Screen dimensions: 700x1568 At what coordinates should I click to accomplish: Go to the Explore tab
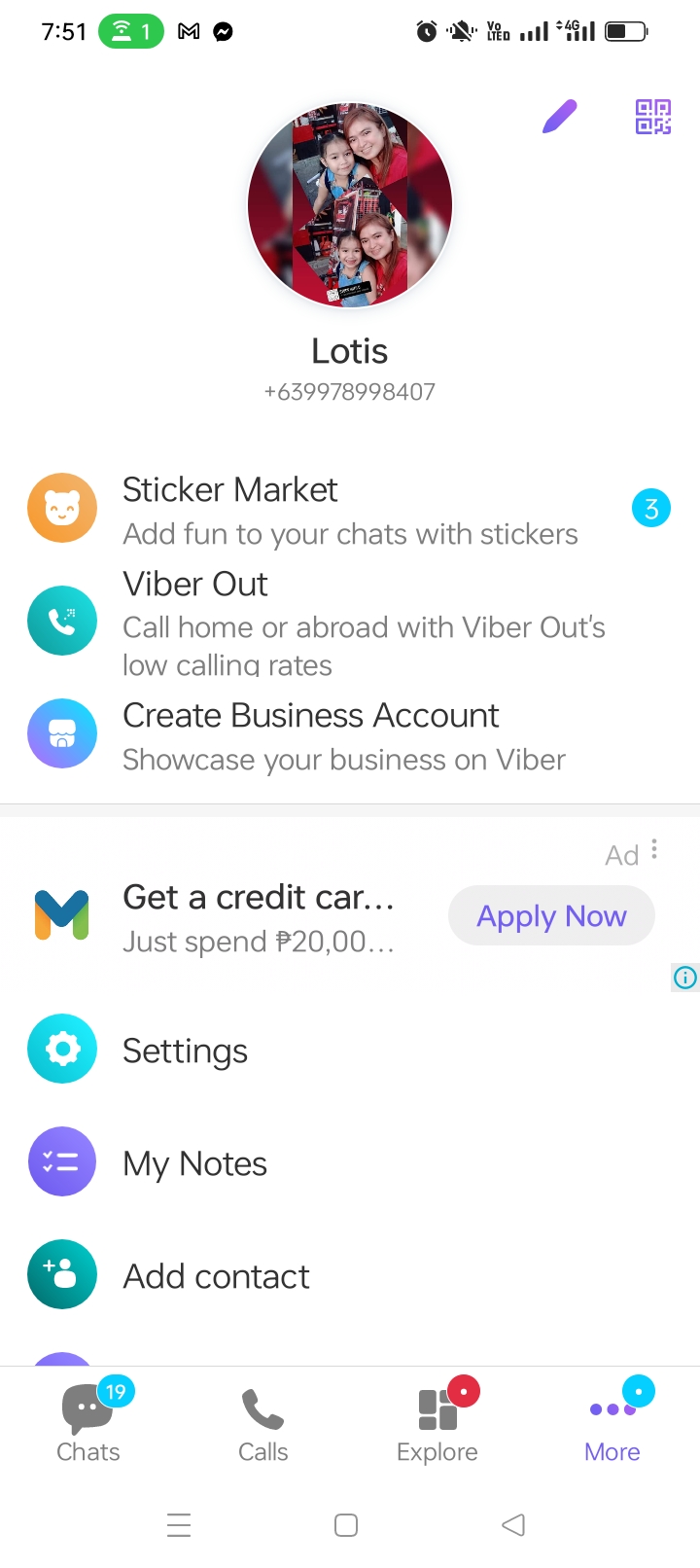pyautogui.click(x=437, y=1423)
